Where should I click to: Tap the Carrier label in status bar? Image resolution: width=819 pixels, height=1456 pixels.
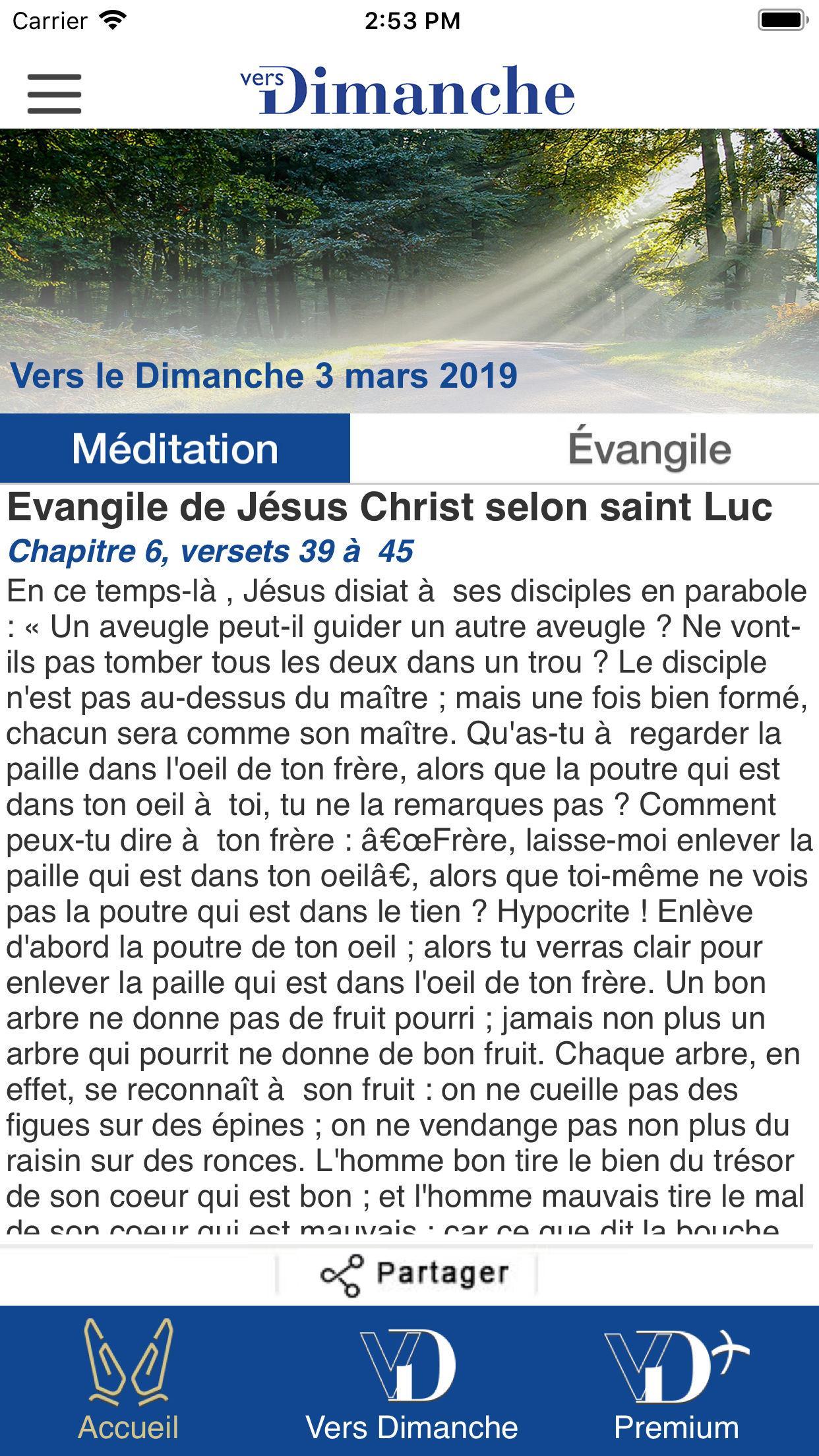pos(46,20)
